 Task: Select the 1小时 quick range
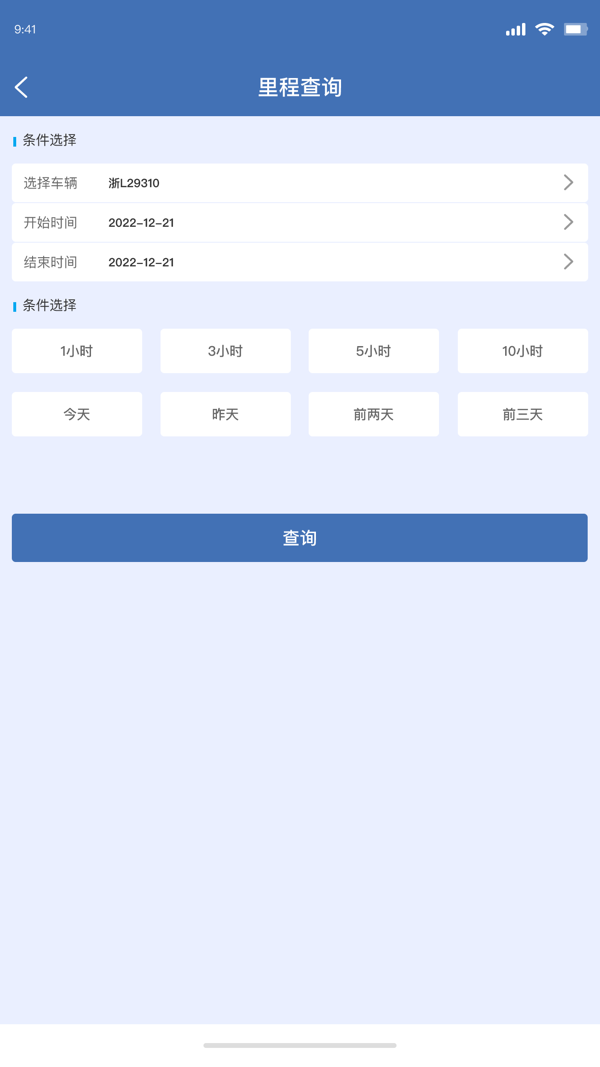[77, 351]
